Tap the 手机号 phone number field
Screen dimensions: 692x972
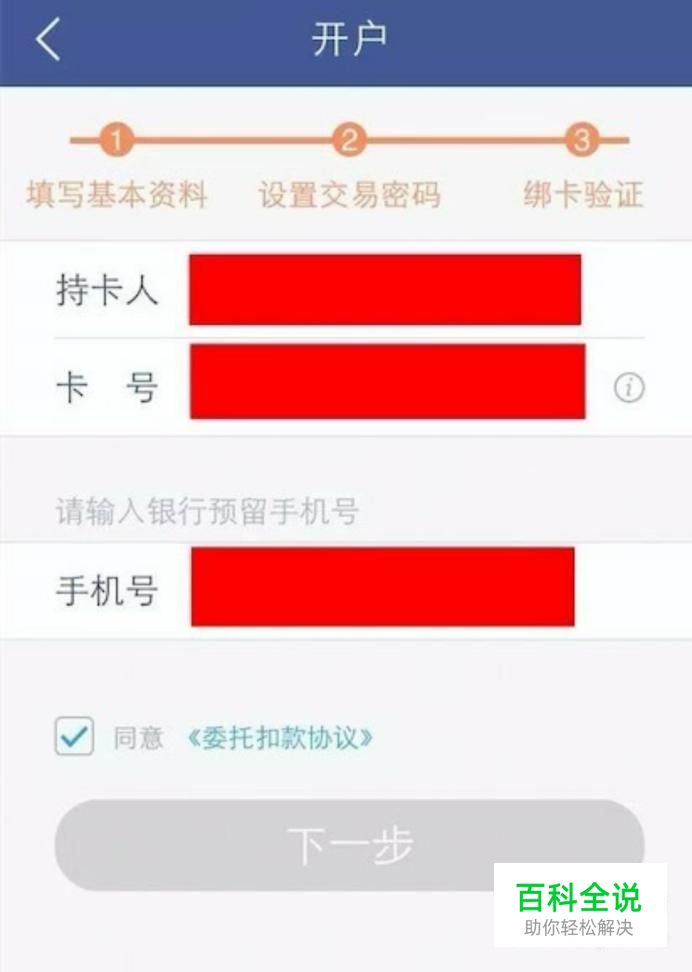[383, 588]
